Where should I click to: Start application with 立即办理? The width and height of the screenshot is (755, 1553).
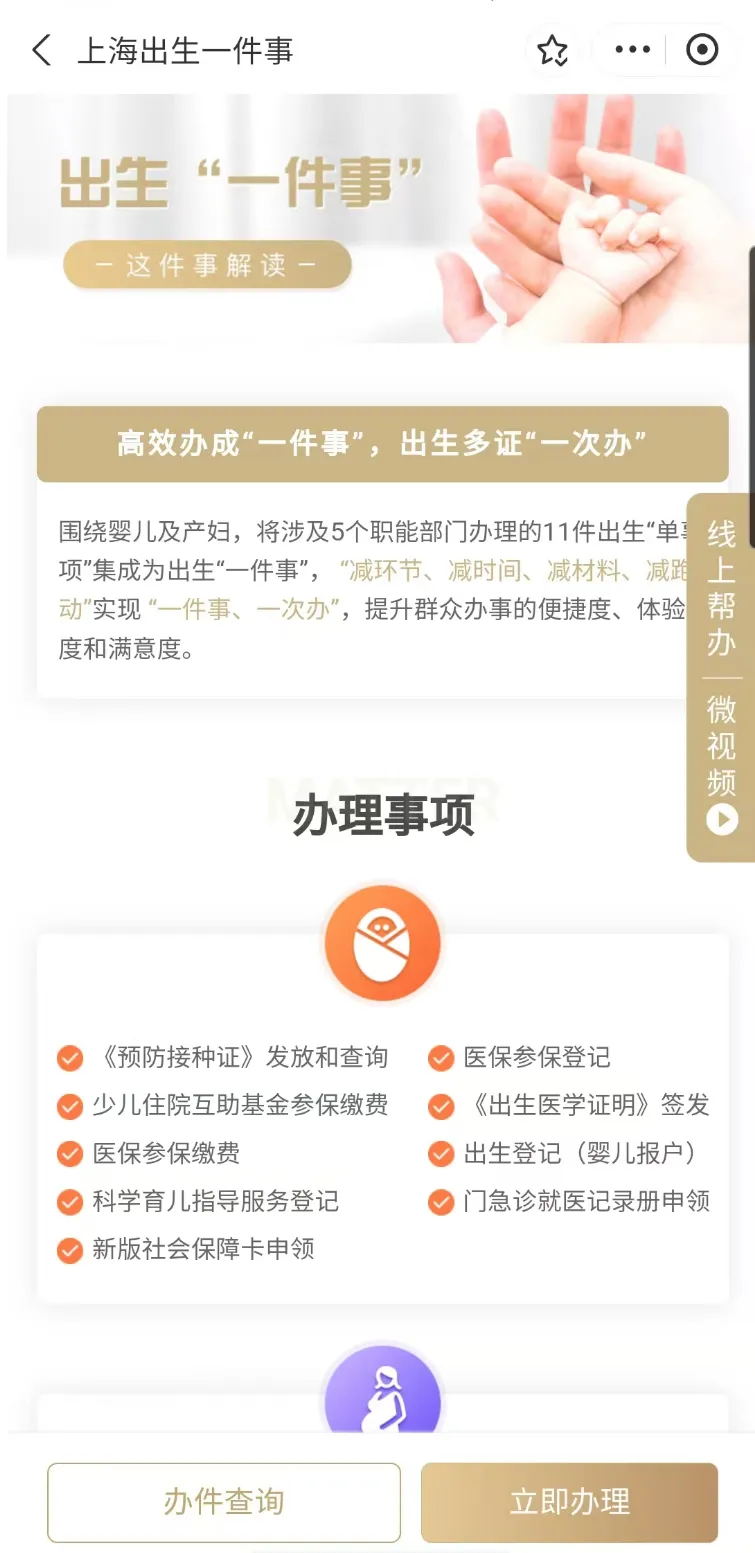pos(569,1501)
